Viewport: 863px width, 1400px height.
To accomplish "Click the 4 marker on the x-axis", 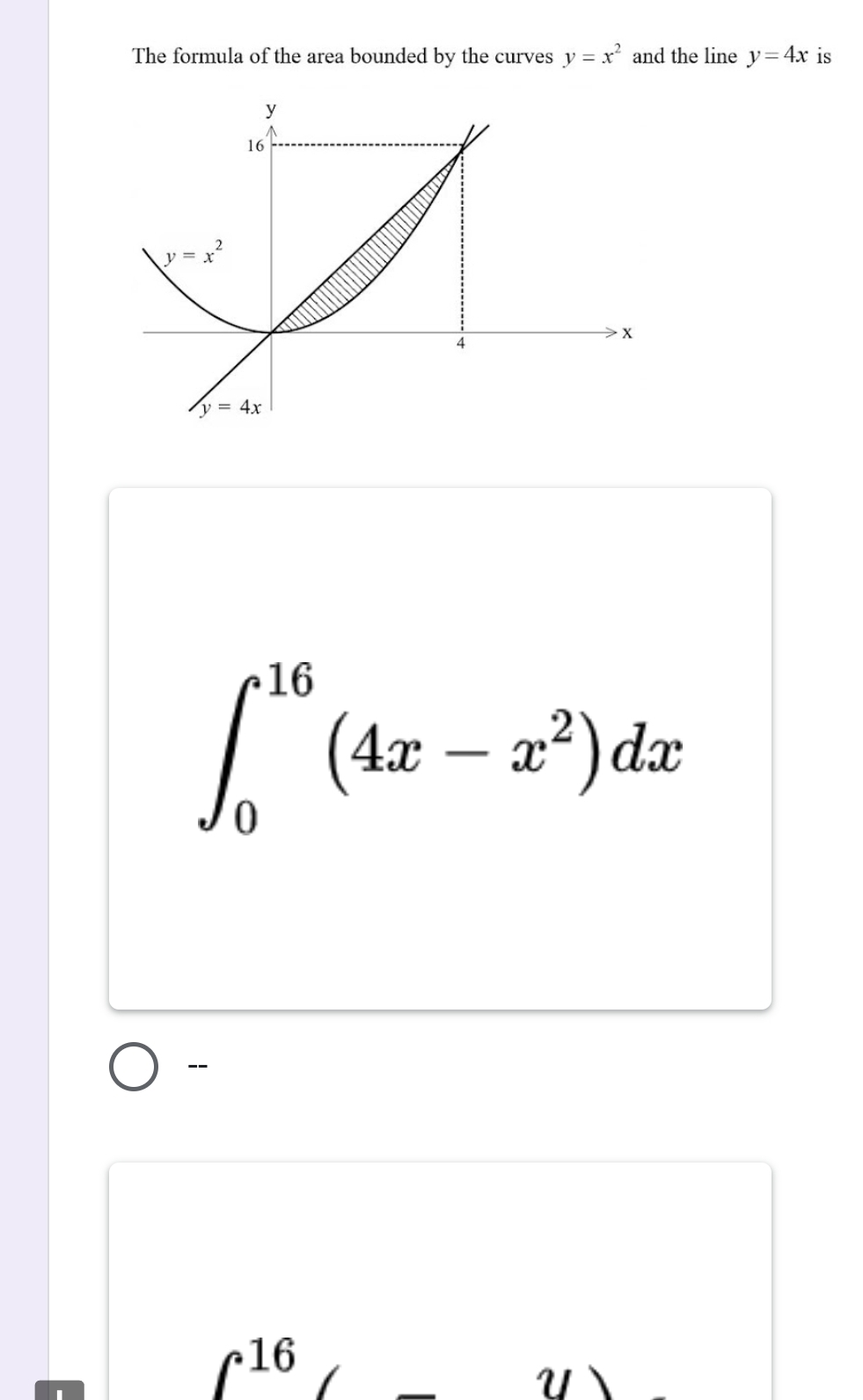I will click(x=460, y=343).
